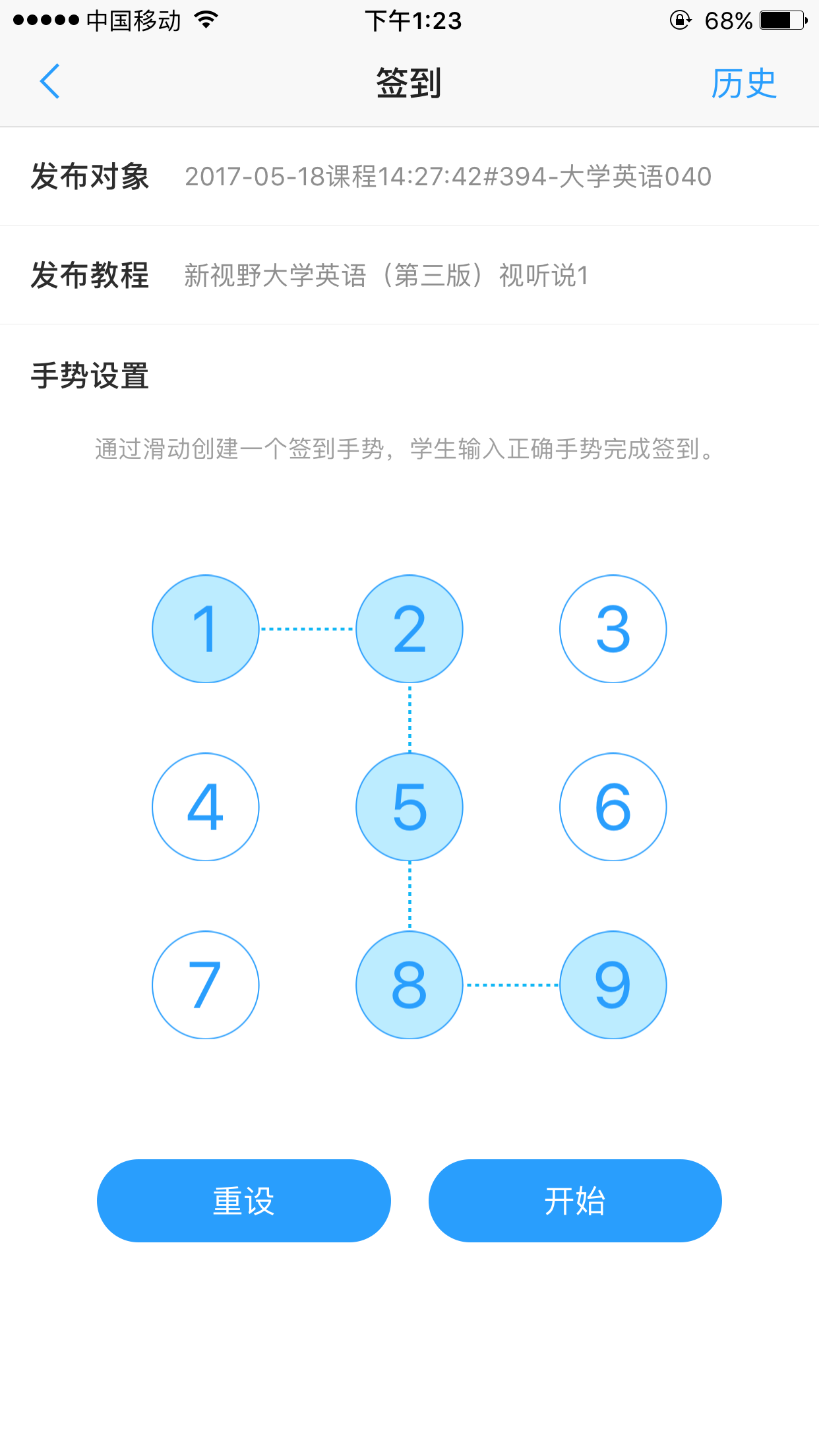Viewport: 819px width, 1456px height.
Task: Tap gesture node 8
Action: (x=409, y=985)
